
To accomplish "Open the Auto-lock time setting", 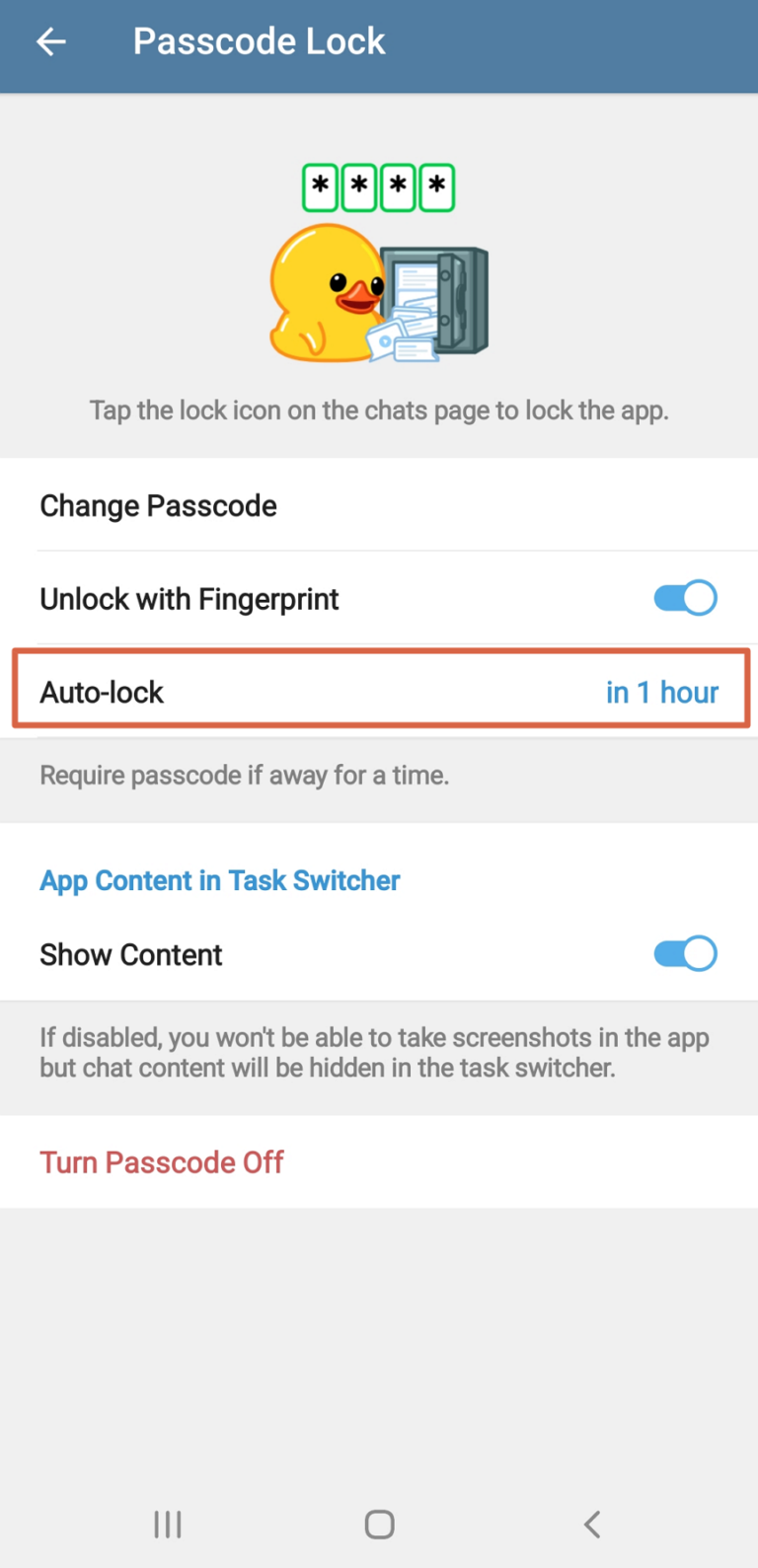I will tap(381, 691).
